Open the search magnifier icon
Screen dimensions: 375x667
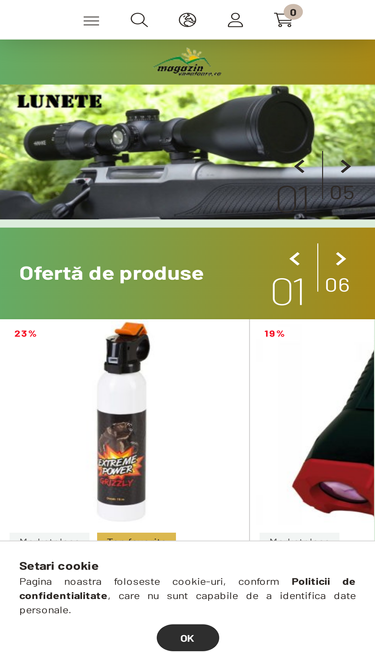[139, 20]
